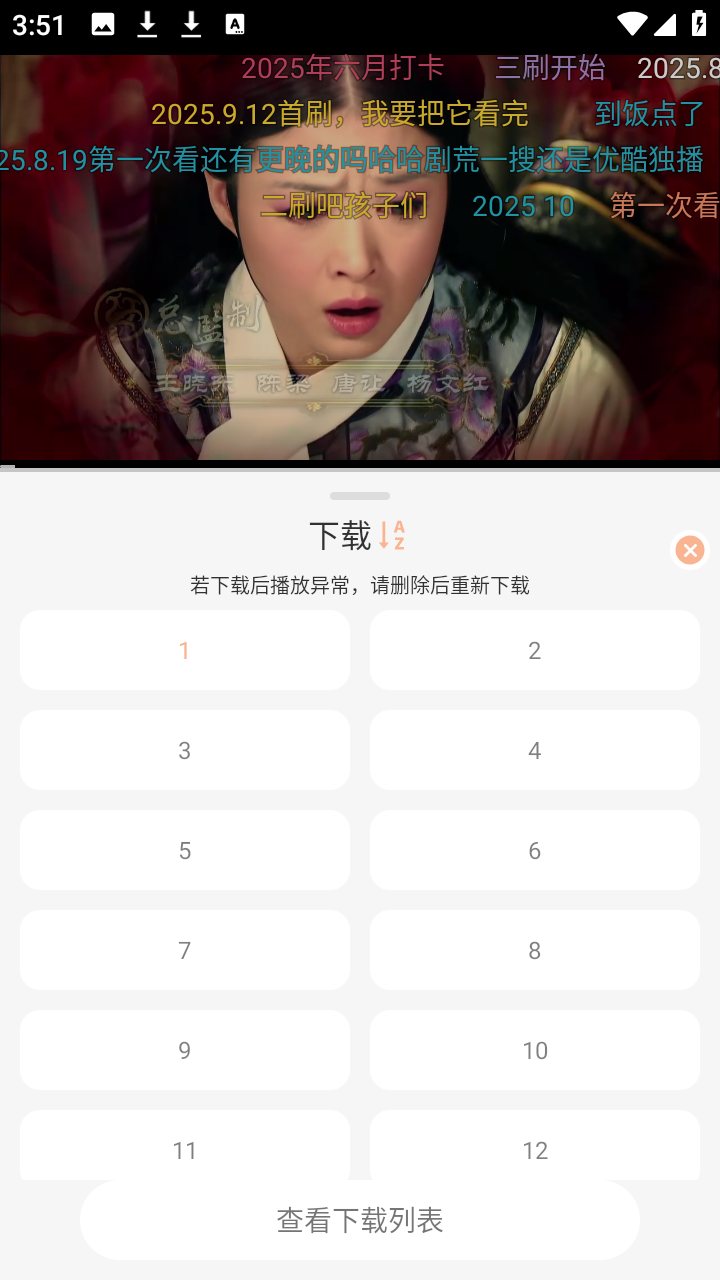Download episode 8

(x=534, y=950)
